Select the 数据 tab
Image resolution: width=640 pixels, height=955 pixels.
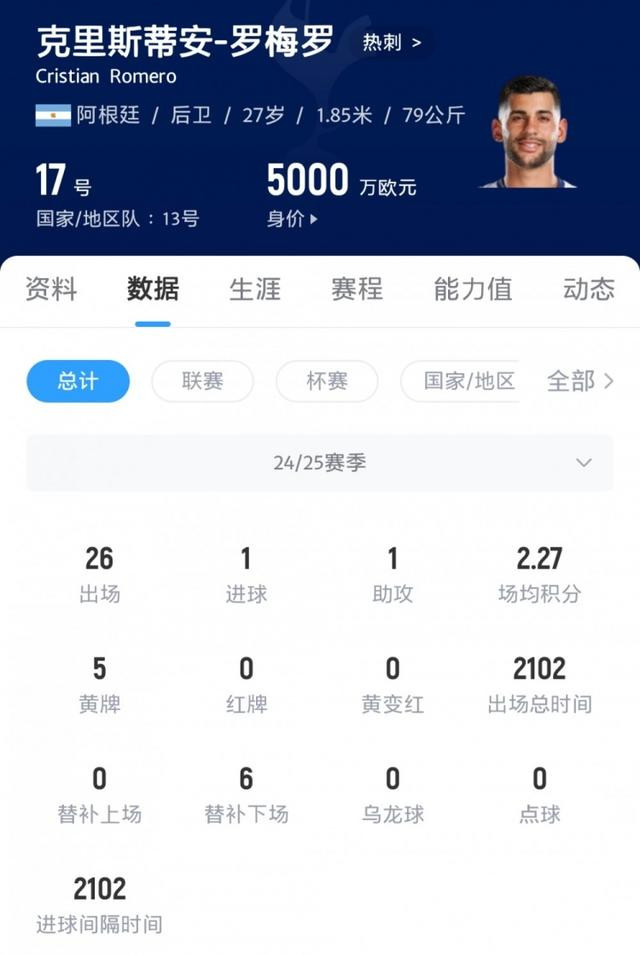pos(153,290)
